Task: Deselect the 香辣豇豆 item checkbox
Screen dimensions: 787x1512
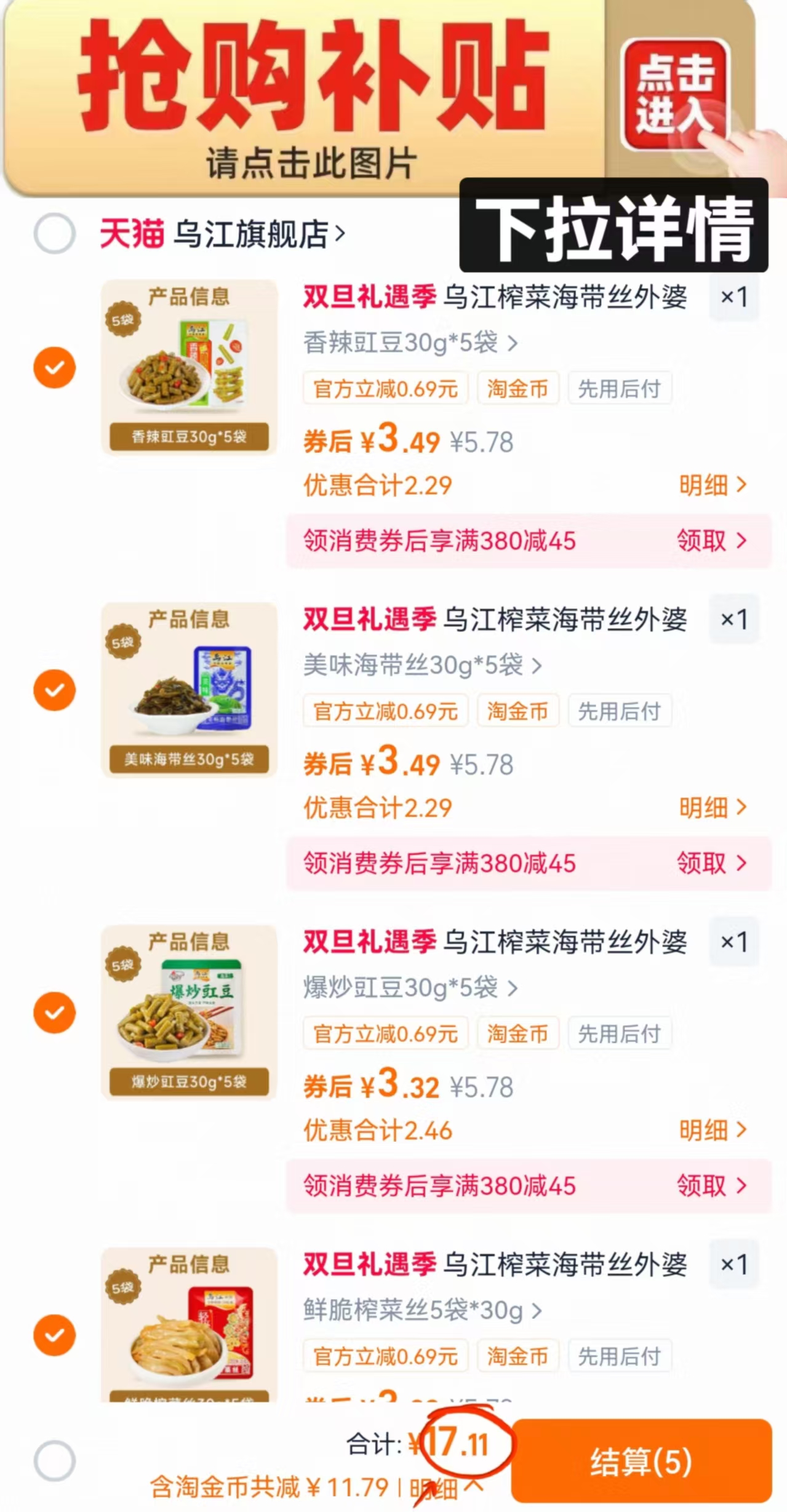Action: tap(54, 367)
